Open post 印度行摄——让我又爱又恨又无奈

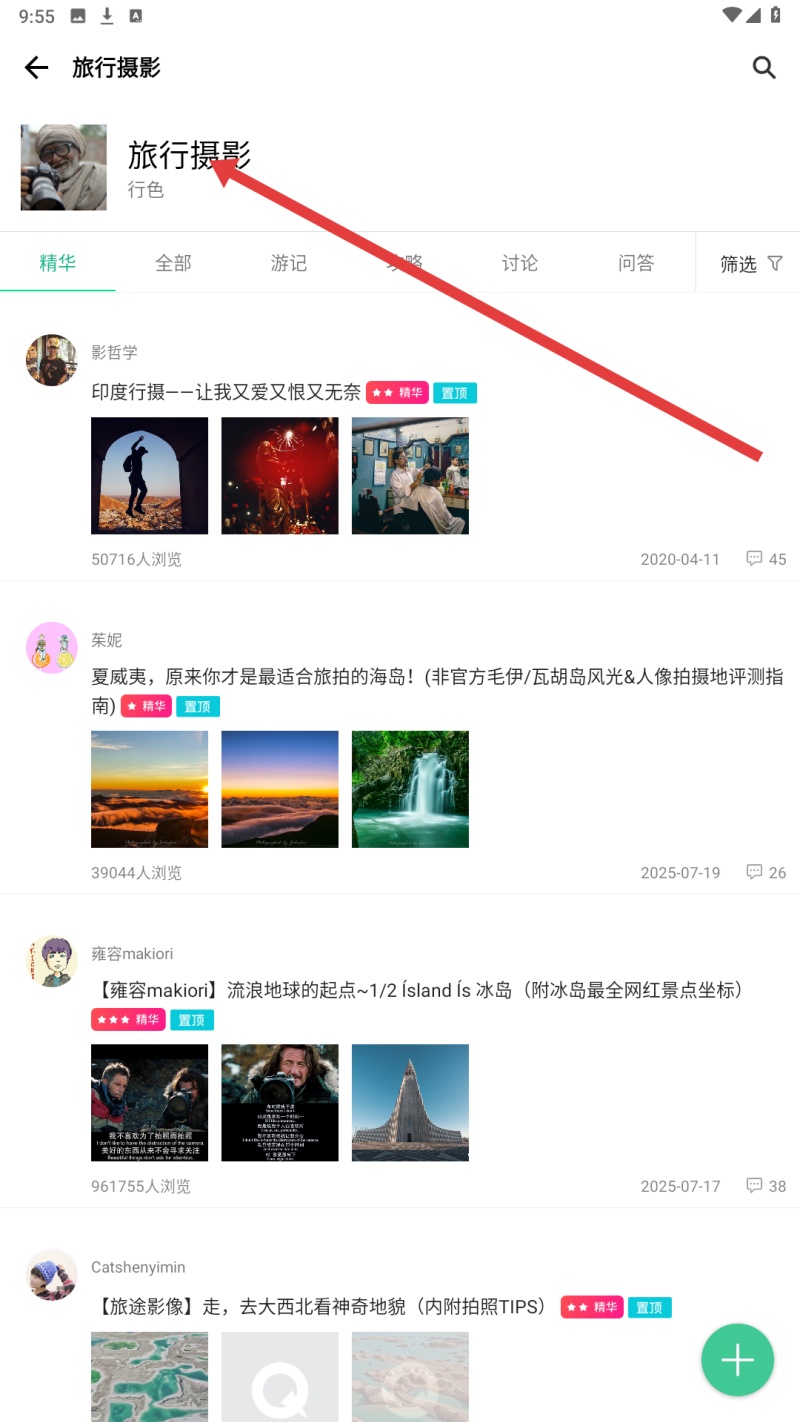click(226, 392)
